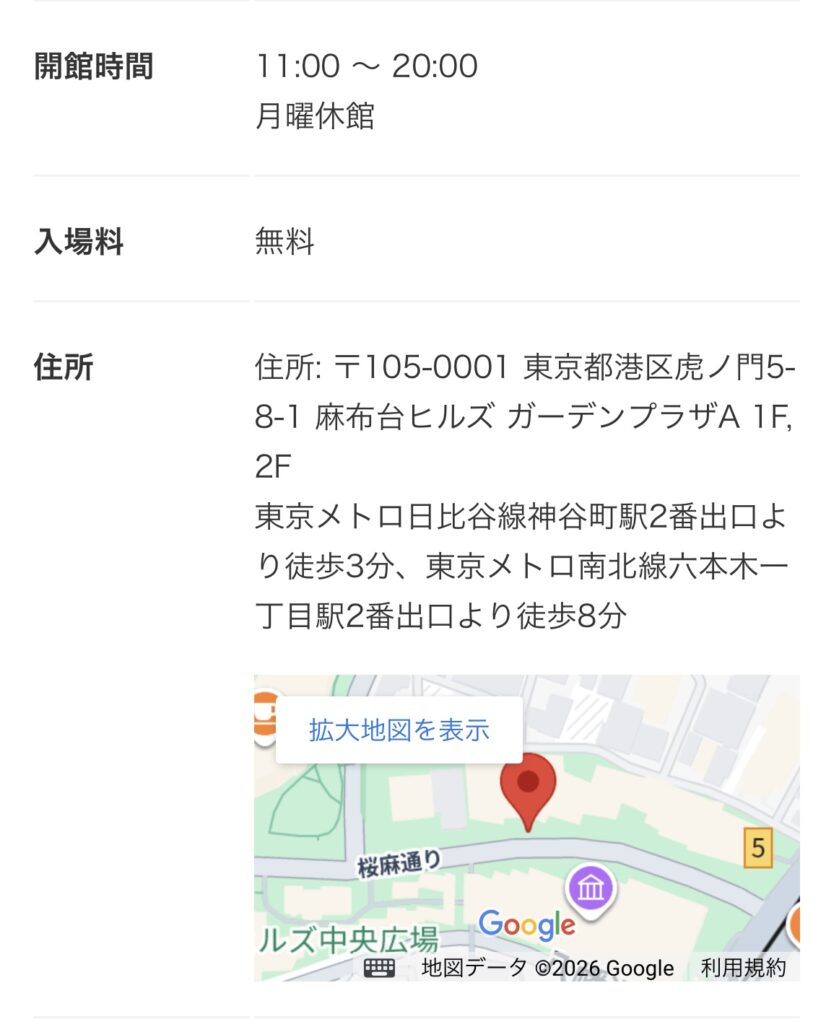
Task: Tap the yellow exit 5 marker
Action: click(x=758, y=848)
